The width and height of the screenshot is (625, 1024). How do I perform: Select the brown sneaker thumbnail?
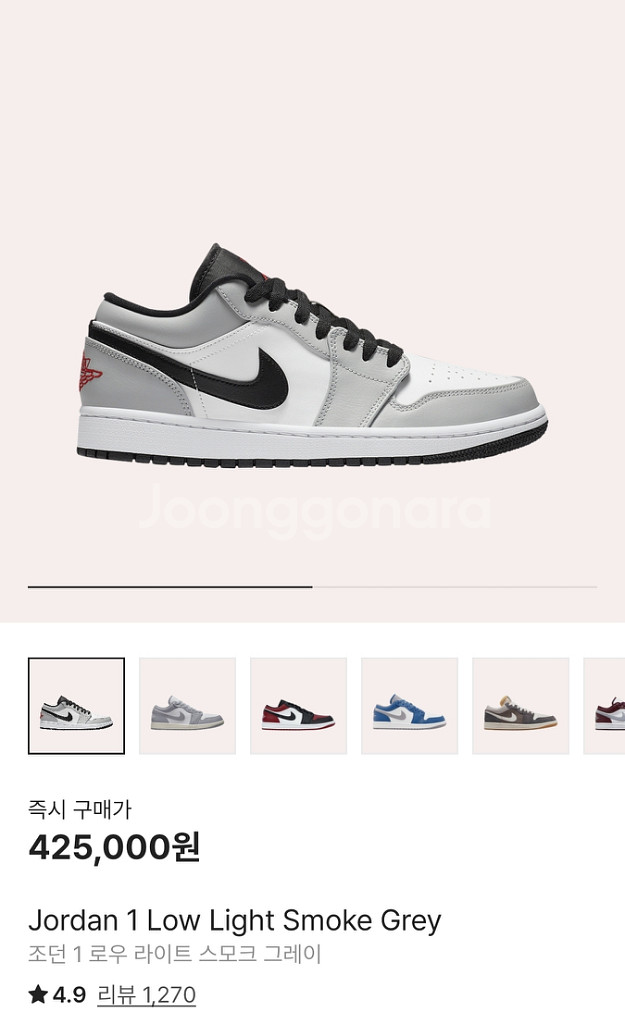click(520, 705)
